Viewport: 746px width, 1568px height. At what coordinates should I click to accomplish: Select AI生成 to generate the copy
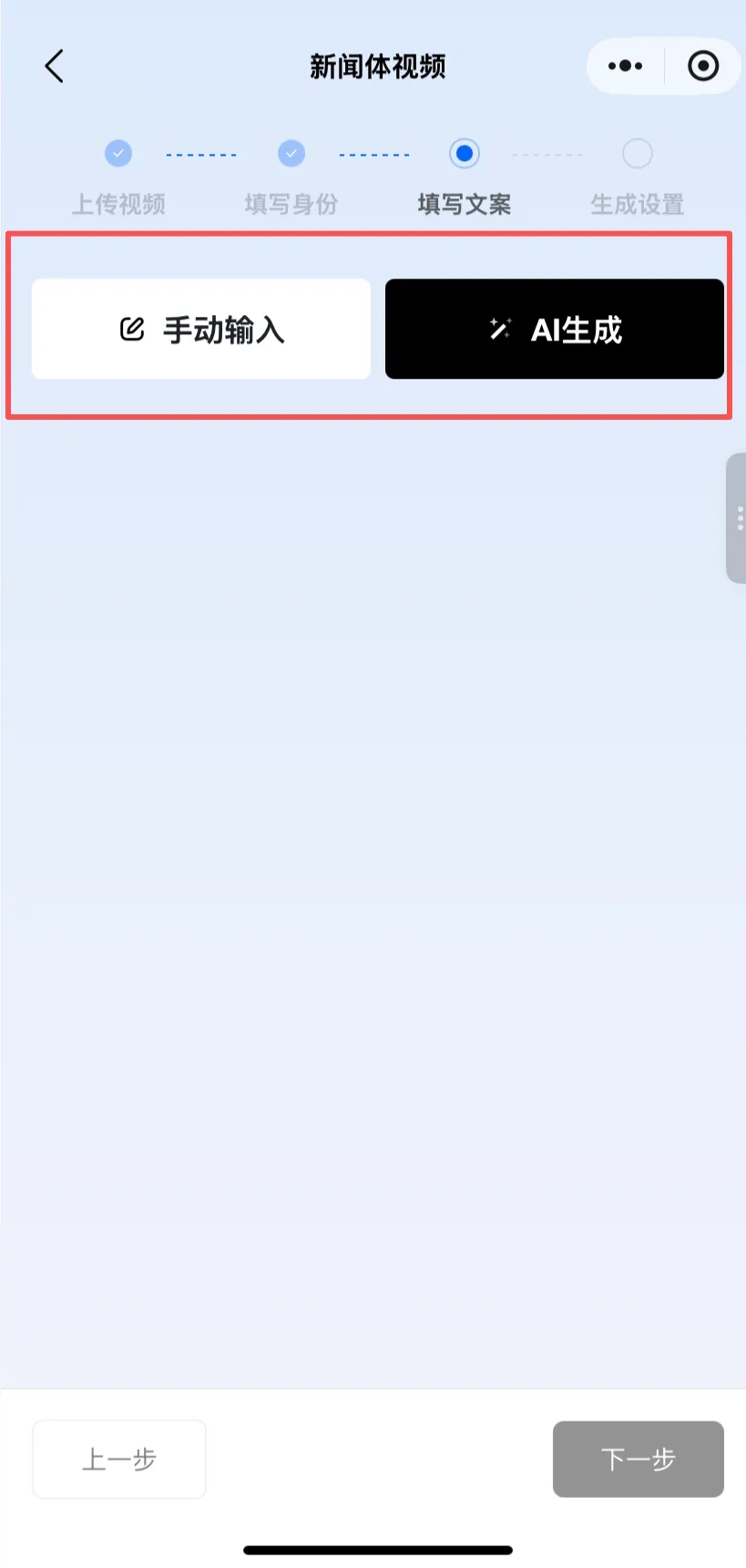tap(554, 329)
